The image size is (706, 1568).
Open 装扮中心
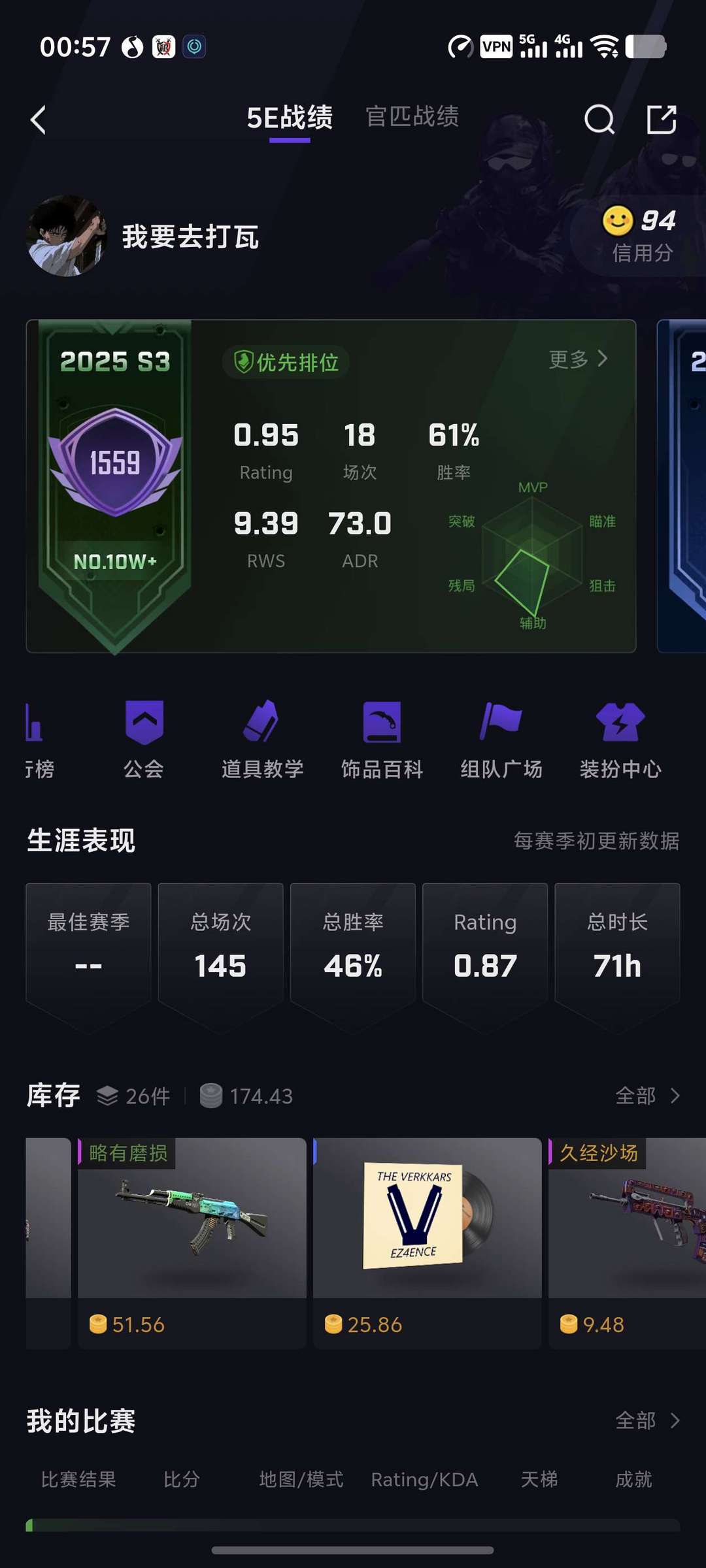tap(620, 740)
